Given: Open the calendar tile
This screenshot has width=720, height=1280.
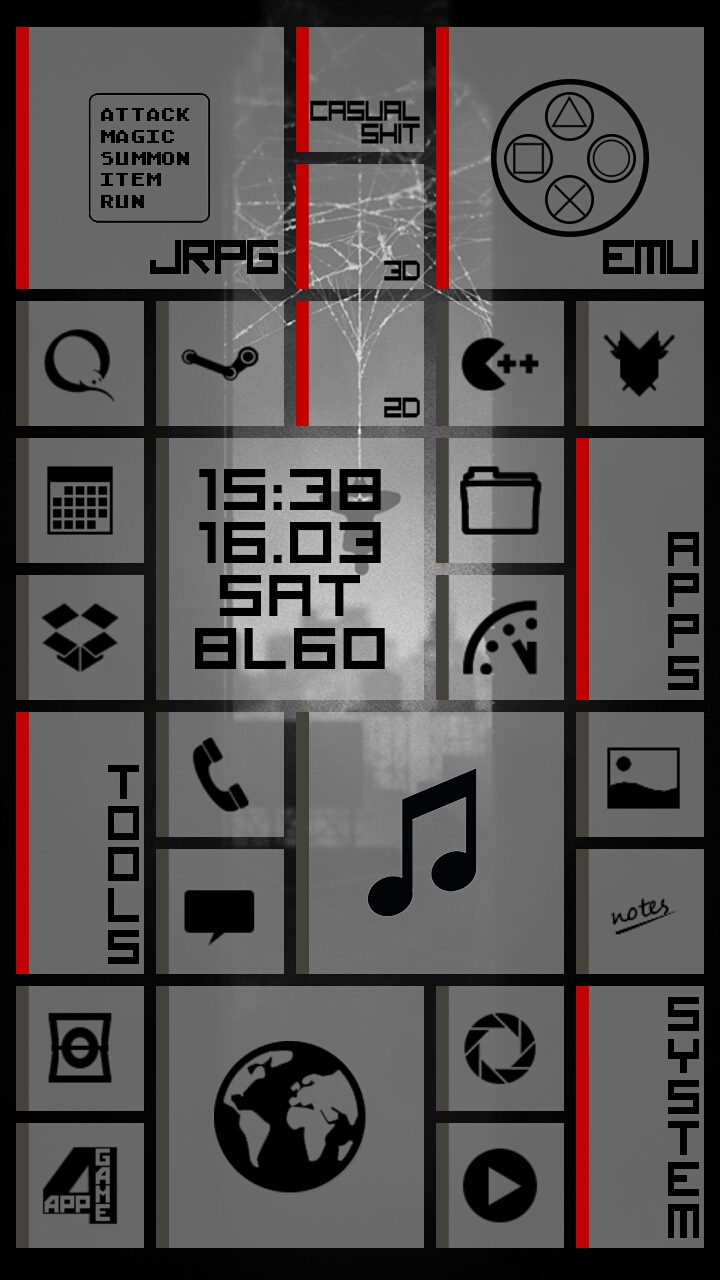Looking at the screenshot, I should (80, 500).
